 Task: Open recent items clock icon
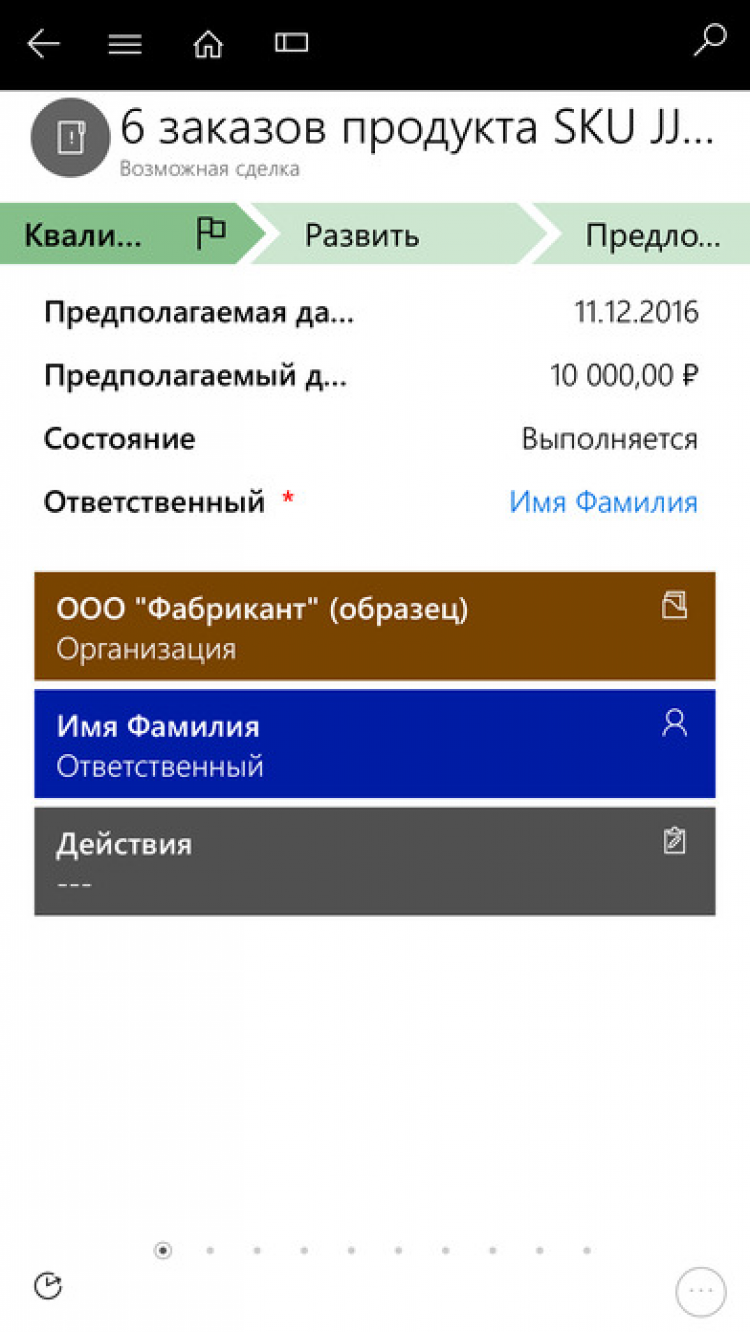point(48,1286)
